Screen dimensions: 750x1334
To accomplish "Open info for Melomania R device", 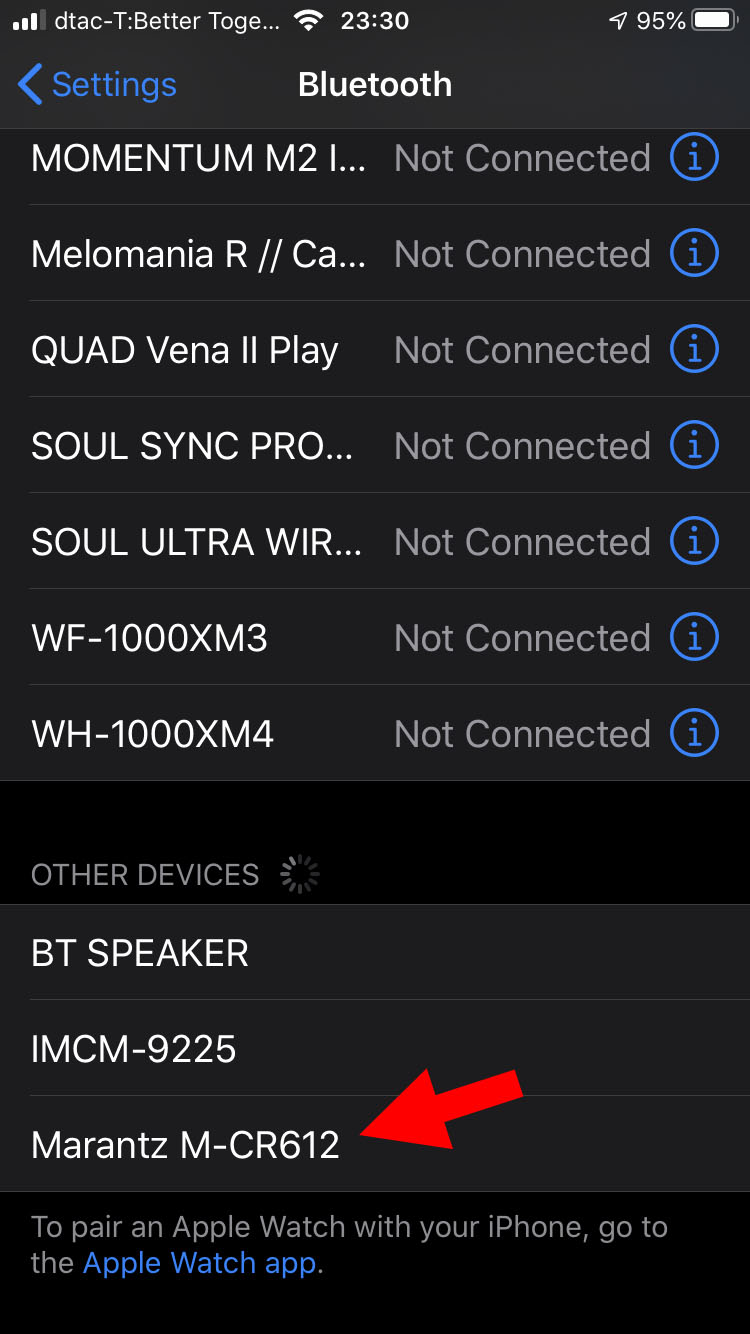I will [x=694, y=254].
